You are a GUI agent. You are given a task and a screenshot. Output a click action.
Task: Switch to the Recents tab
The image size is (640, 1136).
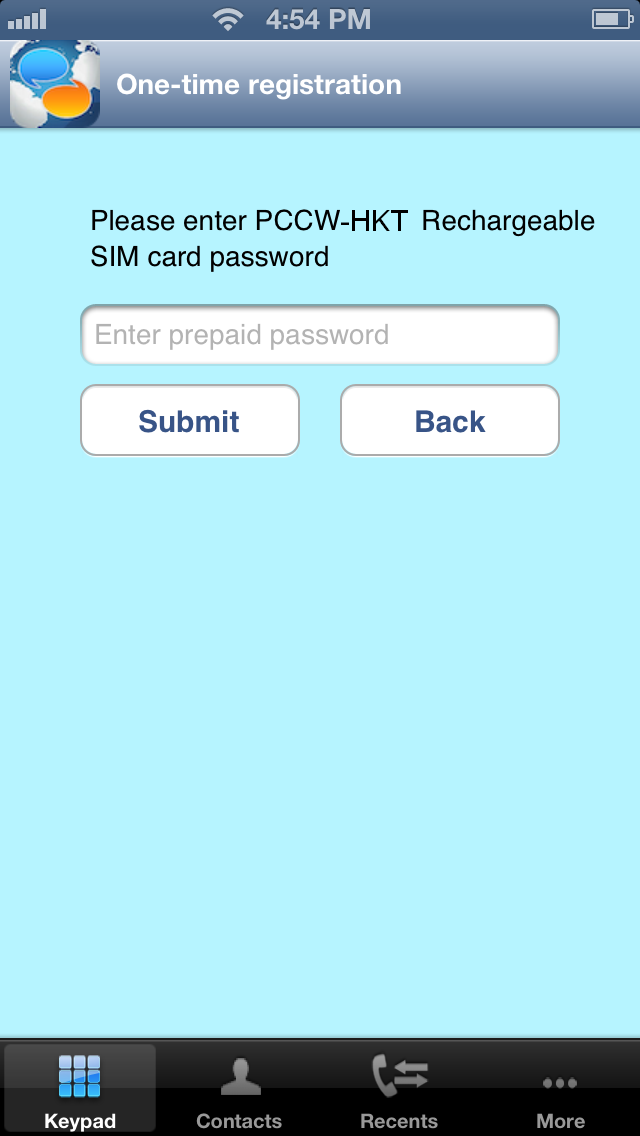coord(399,1090)
